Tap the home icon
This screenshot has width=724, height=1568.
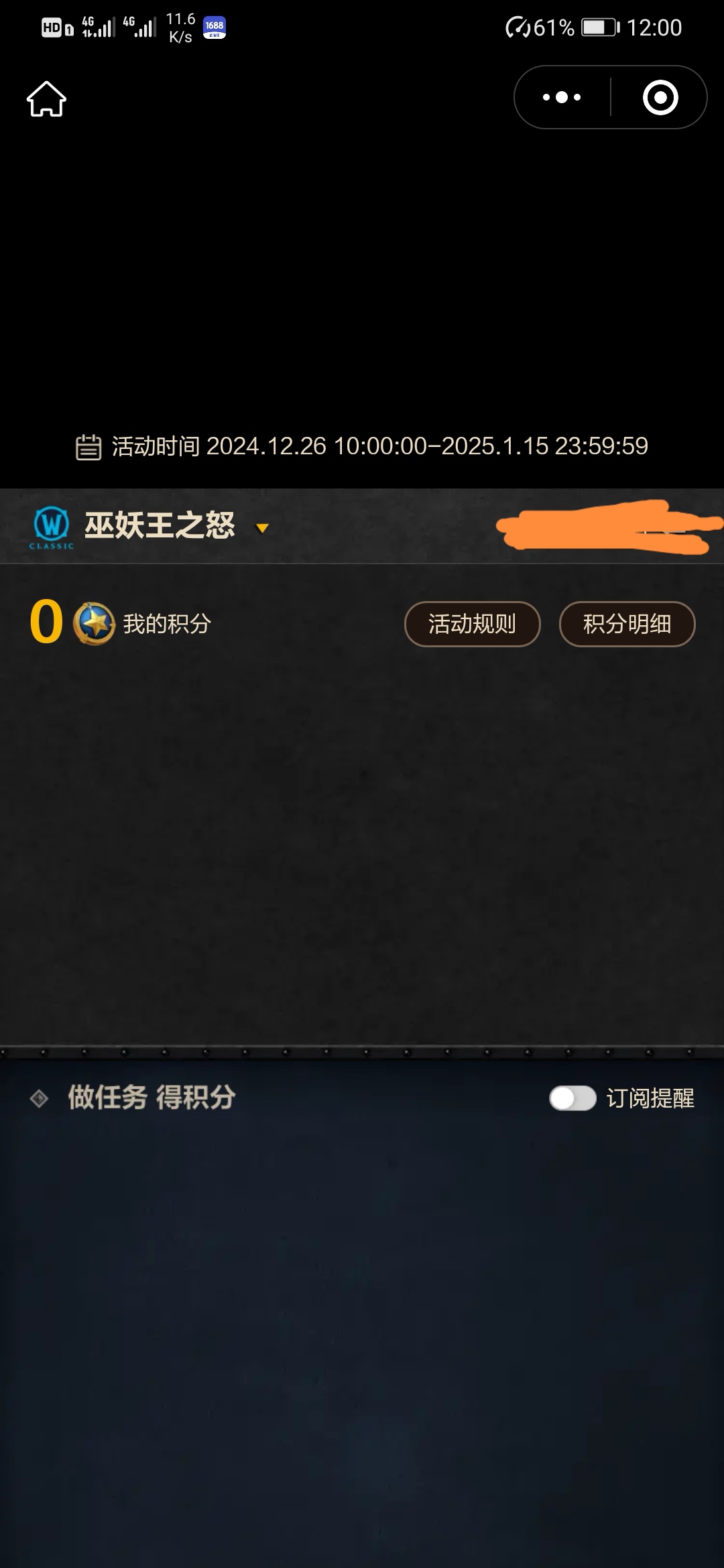[46, 99]
